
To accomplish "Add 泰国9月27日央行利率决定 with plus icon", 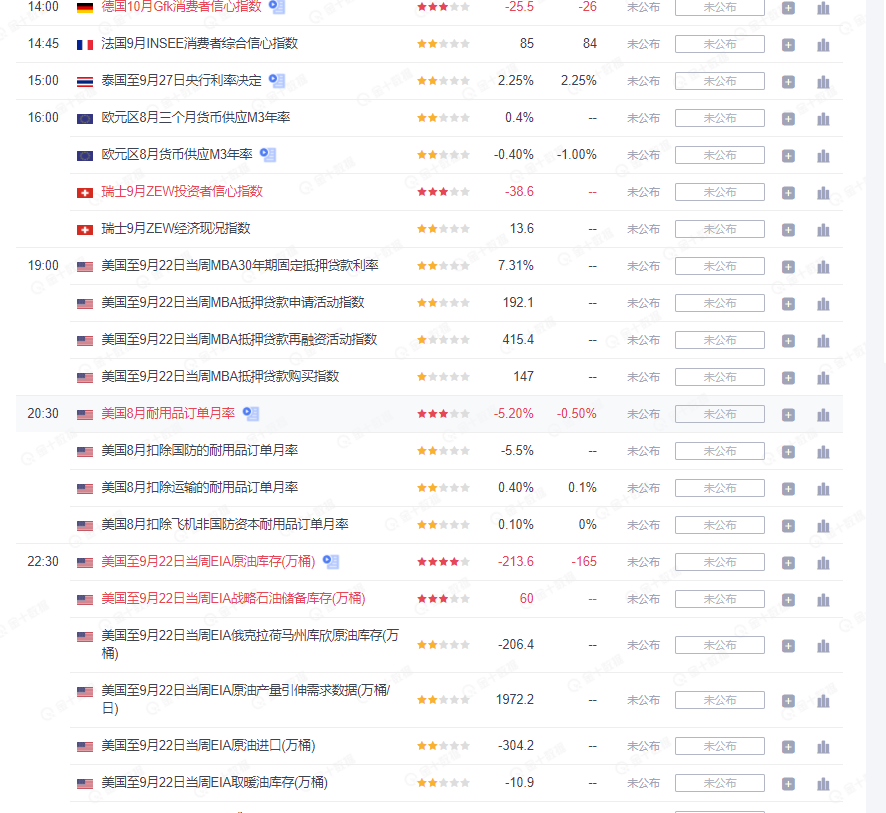I will 788,82.
